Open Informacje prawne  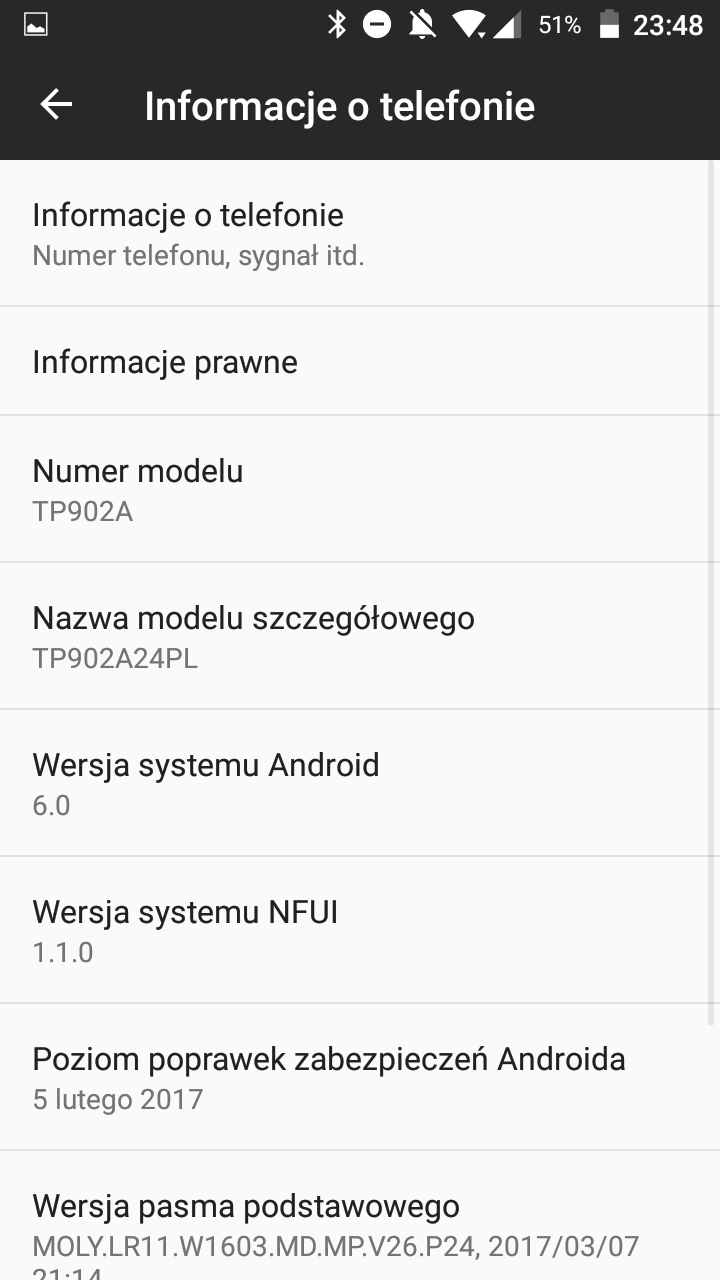point(360,361)
